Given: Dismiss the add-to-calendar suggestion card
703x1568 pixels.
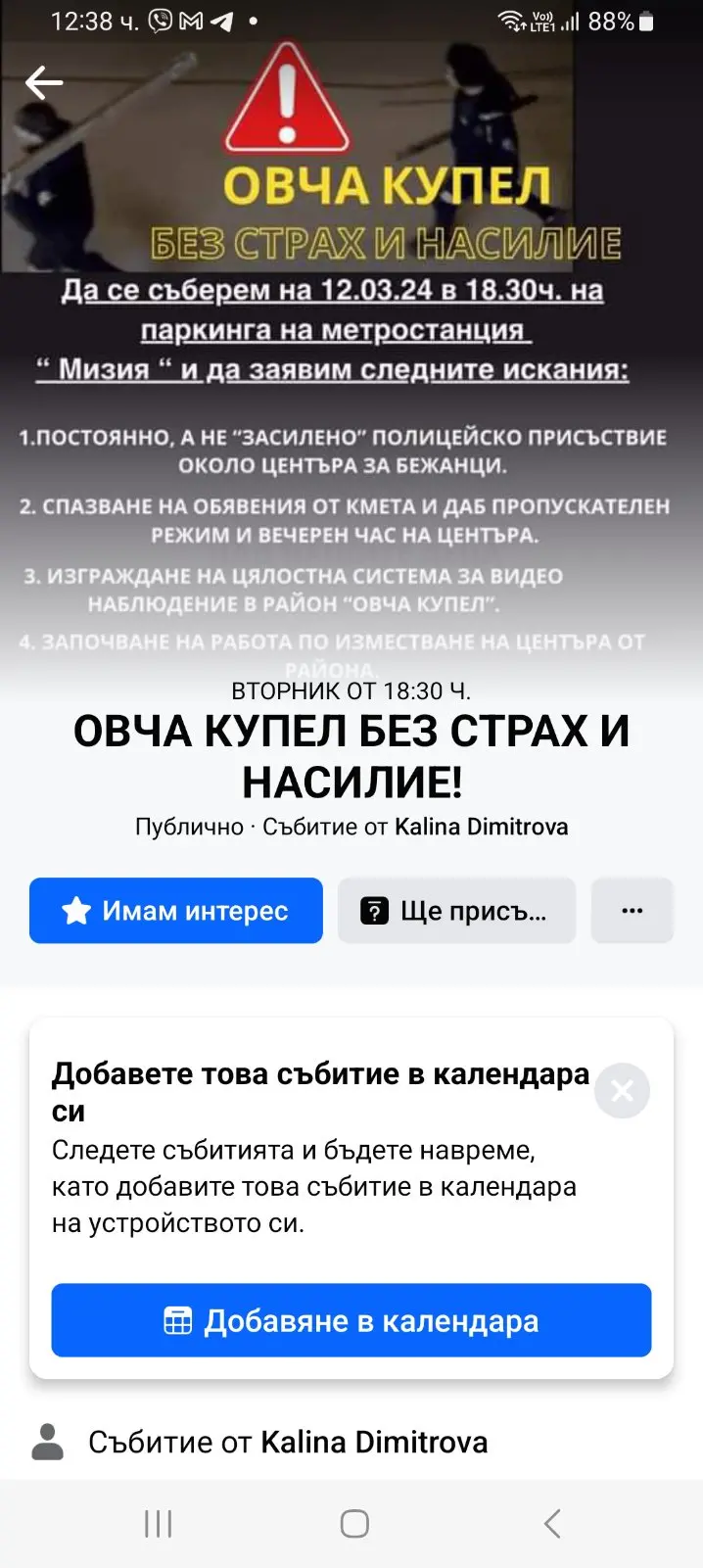Looking at the screenshot, I should click(622, 1091).
